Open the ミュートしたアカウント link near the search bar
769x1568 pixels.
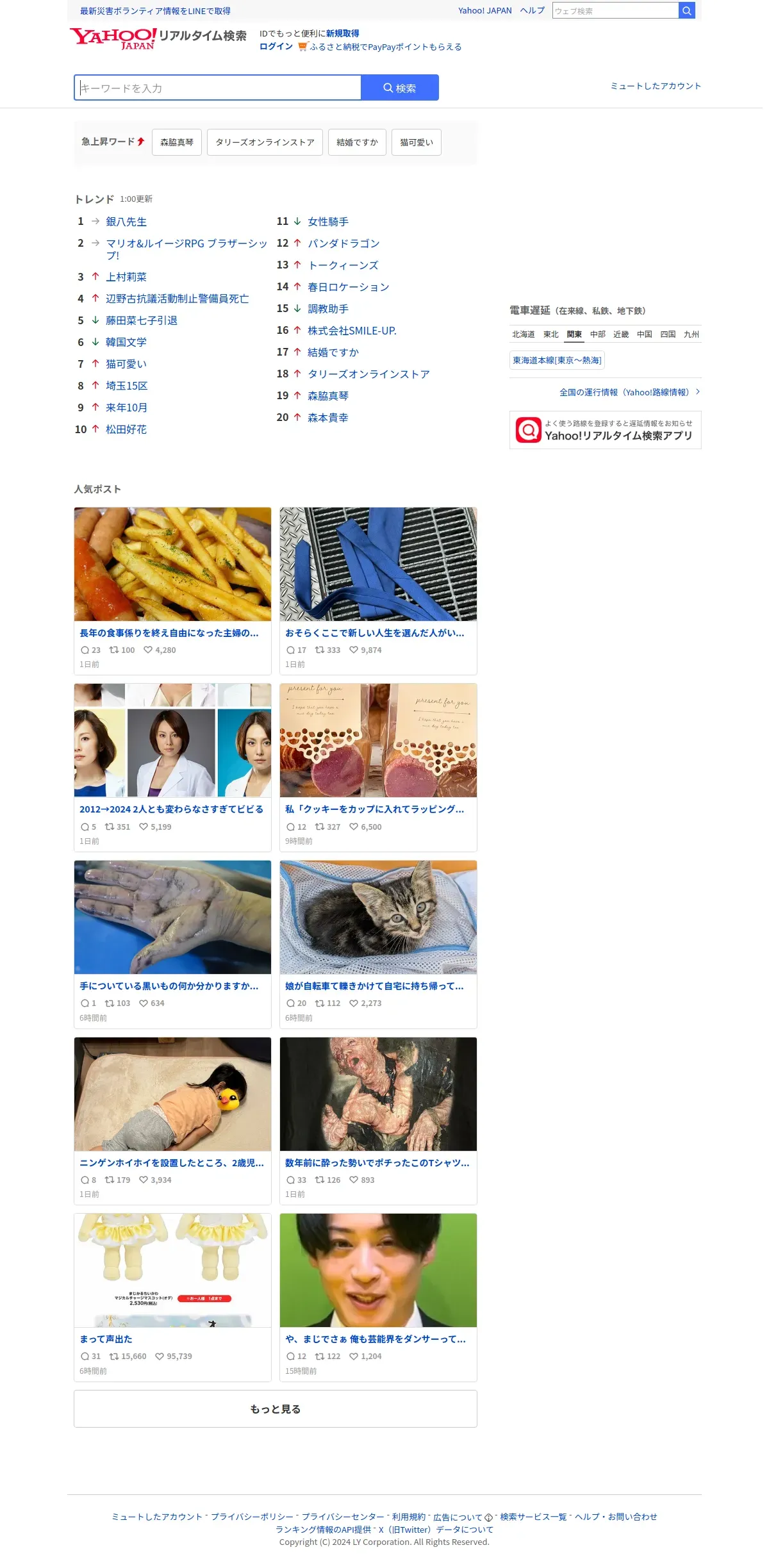[656, 86]
